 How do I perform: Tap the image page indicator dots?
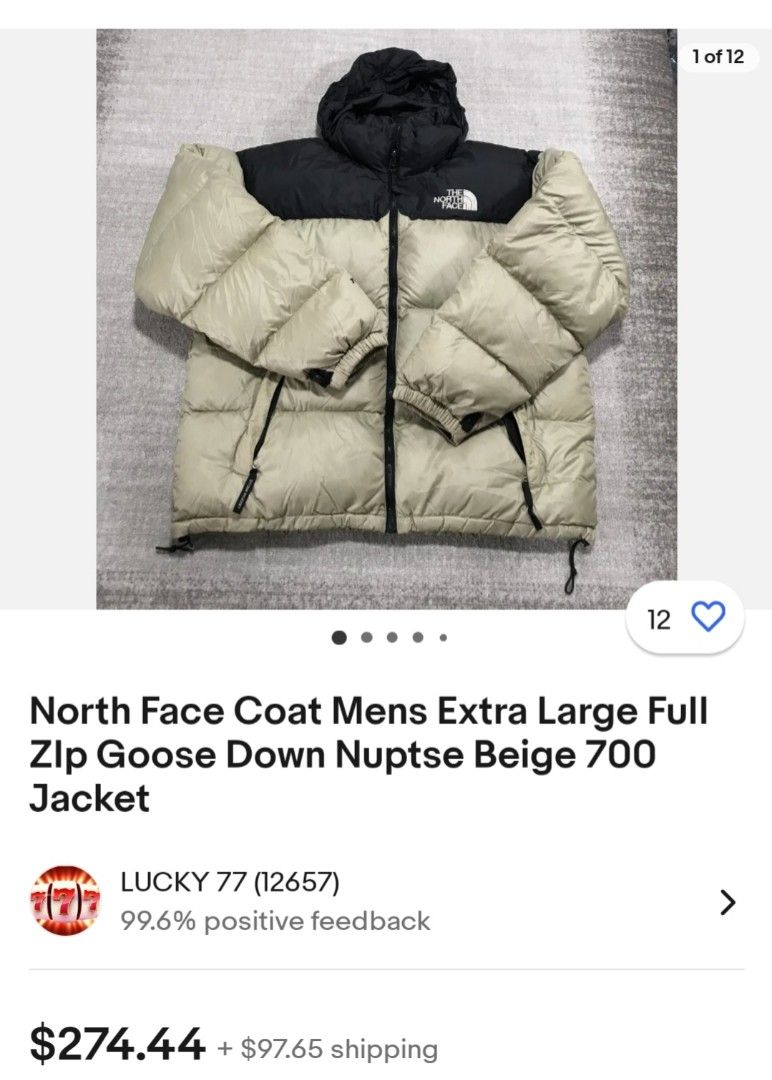(x=390, y=636)
